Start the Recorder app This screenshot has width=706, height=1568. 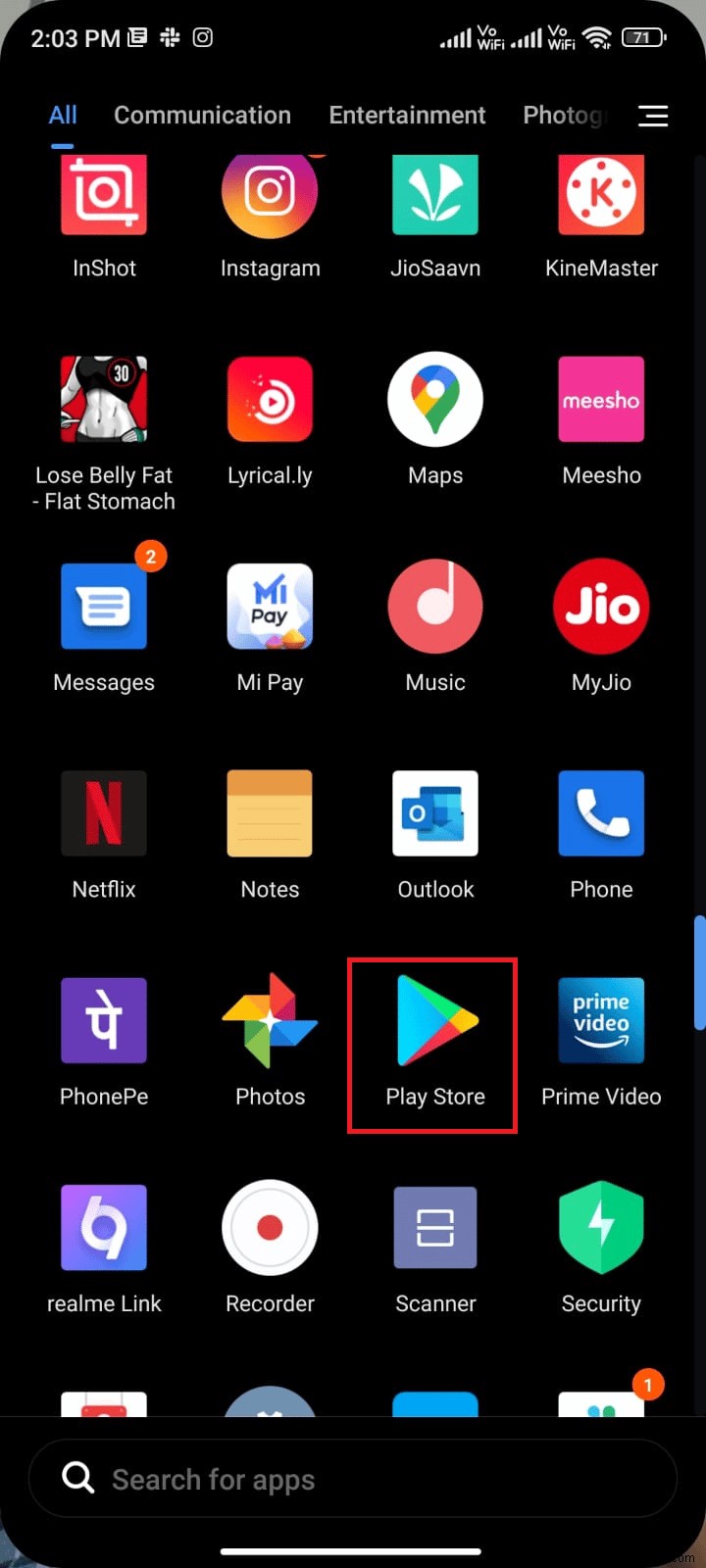click(x=270, y=1227)
